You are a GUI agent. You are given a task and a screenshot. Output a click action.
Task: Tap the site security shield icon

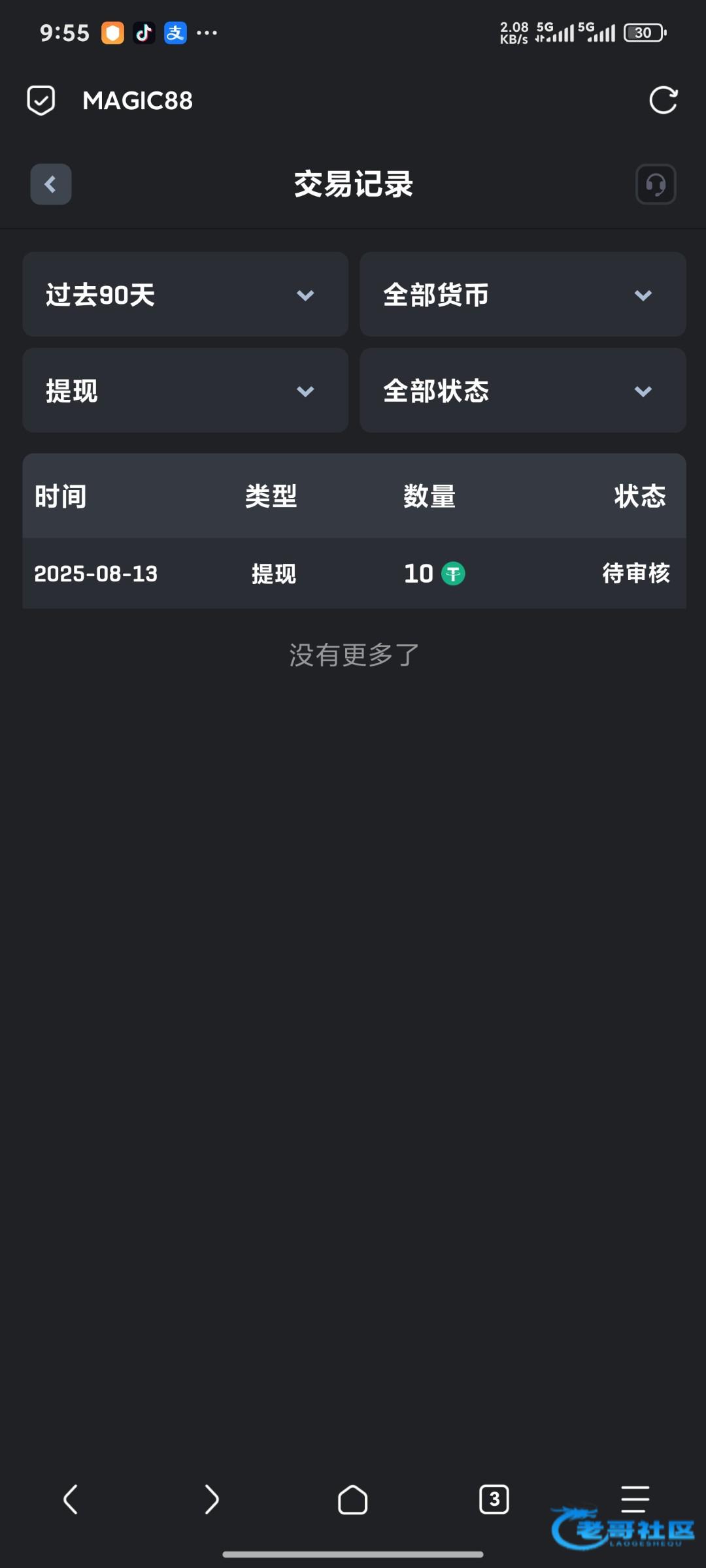pyautogui.click(x=41, y=101)
